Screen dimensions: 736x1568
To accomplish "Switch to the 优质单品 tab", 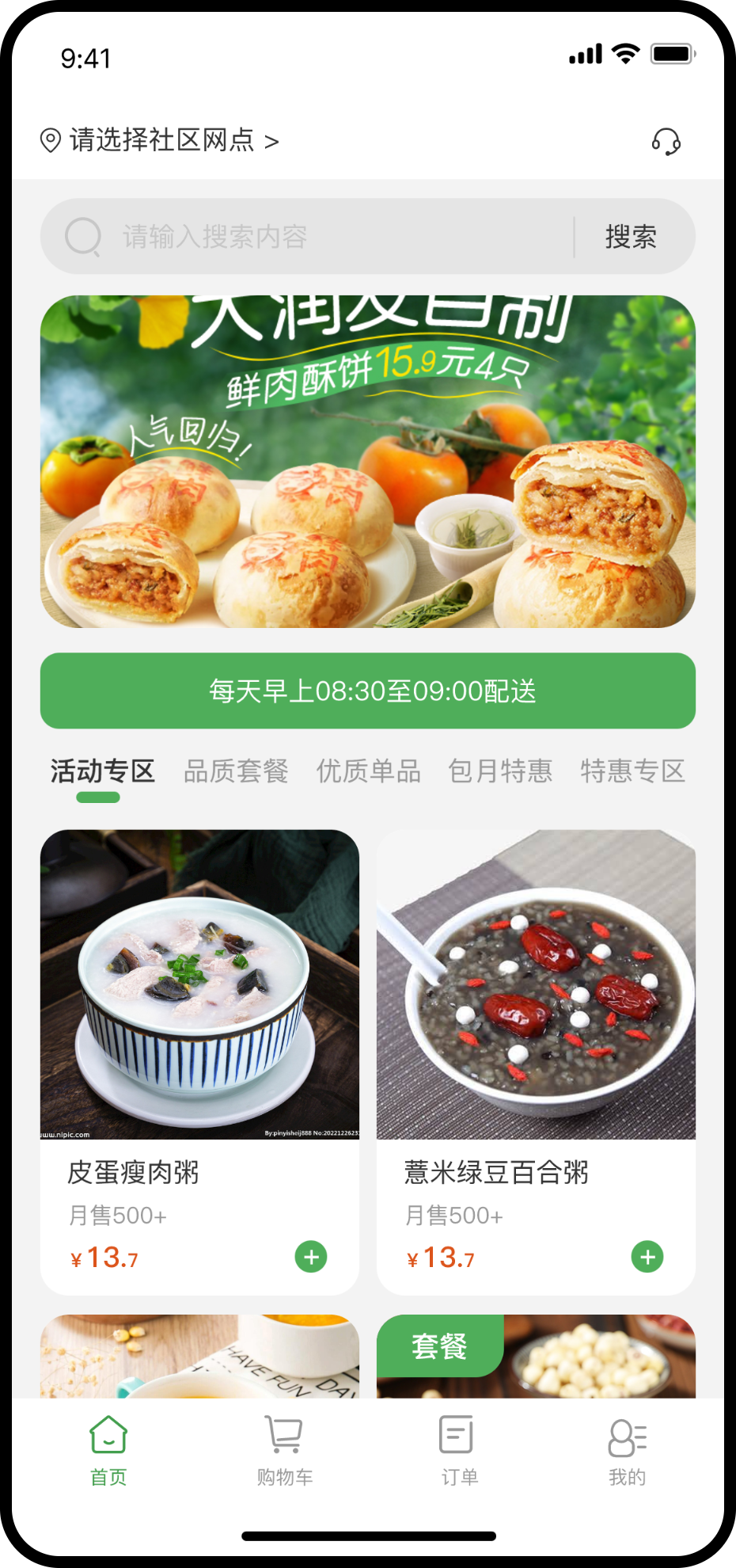I will point(368,771).
